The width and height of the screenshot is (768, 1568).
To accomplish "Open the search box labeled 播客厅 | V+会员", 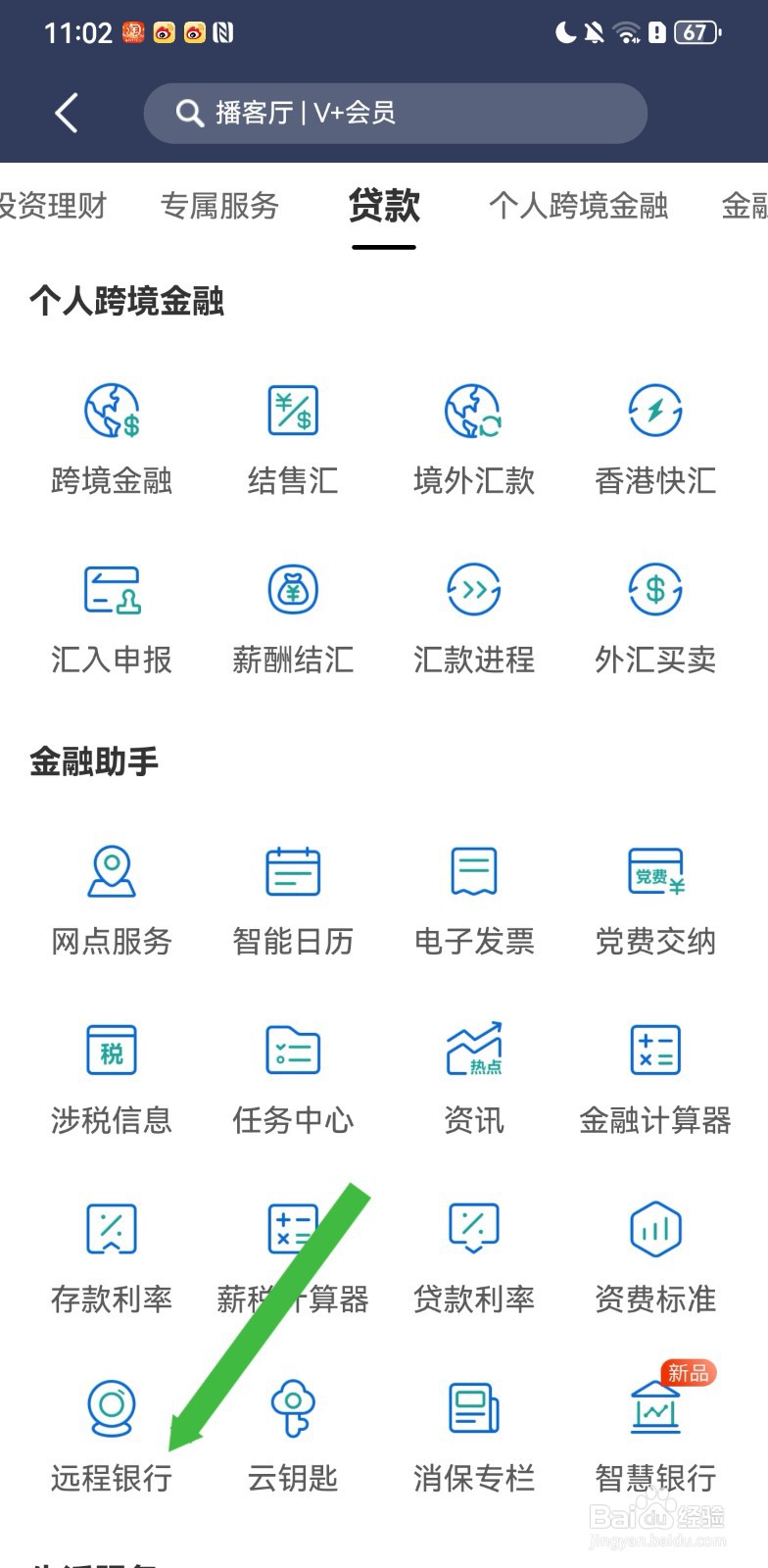I will point(396,114).
